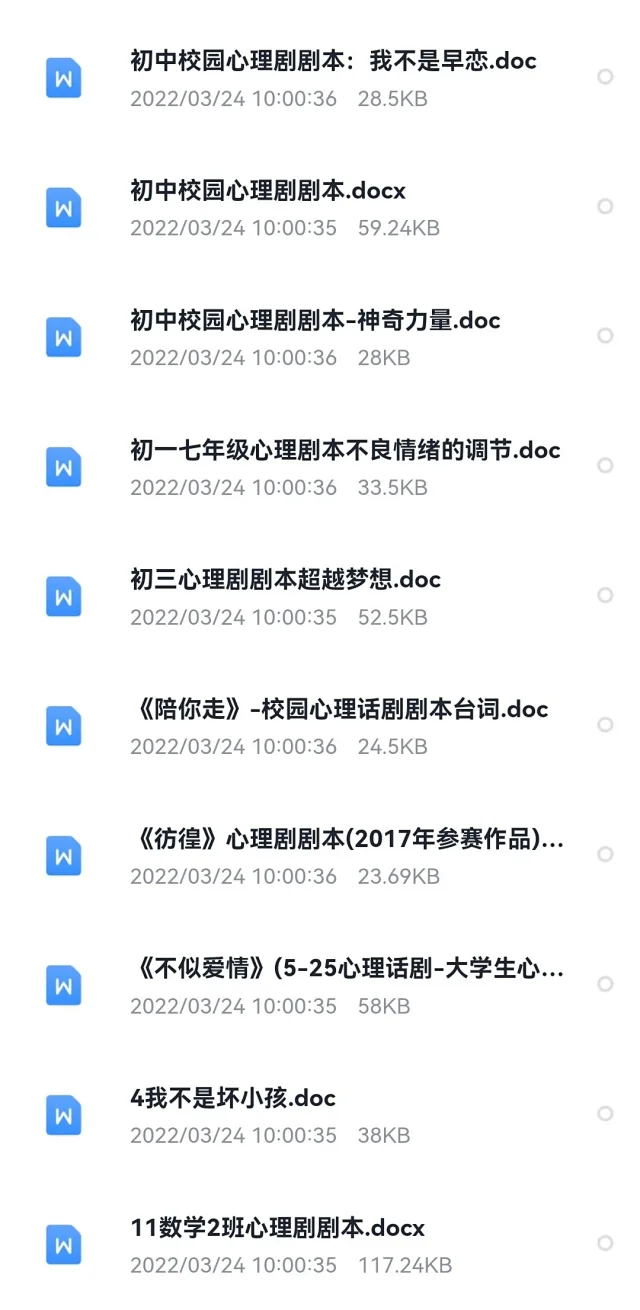Image resolution: width=640 pixels, height=1310 pixels.
Task: Open 《彷徨》心理剧剧本 document
Action: point(346,839)
